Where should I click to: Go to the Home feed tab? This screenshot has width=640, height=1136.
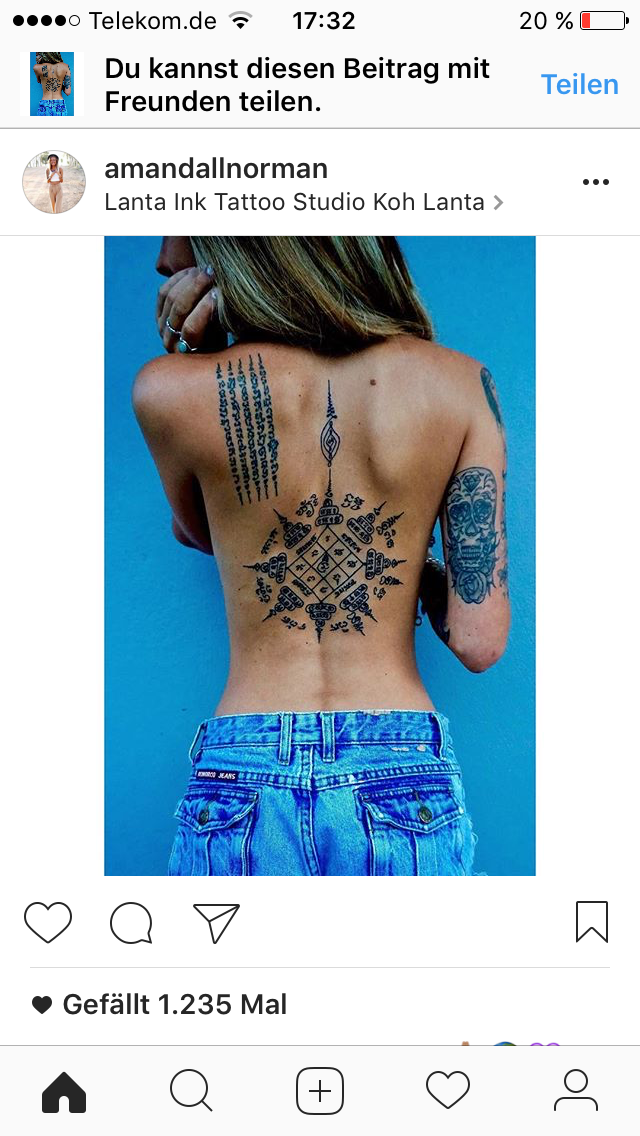point(64,1090)
